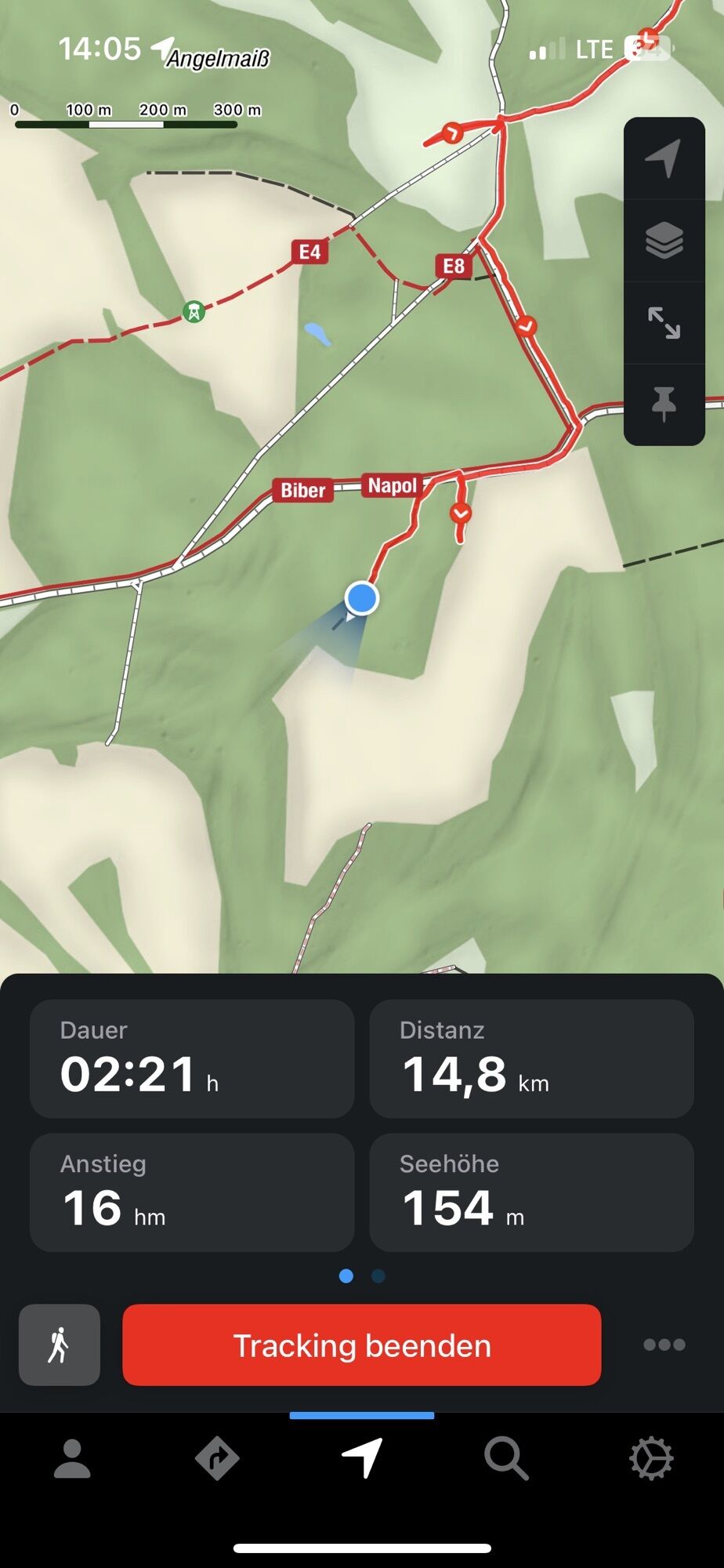Viewport: 724px width, 1568px height.
Task: Open the three-dot tracking options menu
Action: (x=664, y=1345)
